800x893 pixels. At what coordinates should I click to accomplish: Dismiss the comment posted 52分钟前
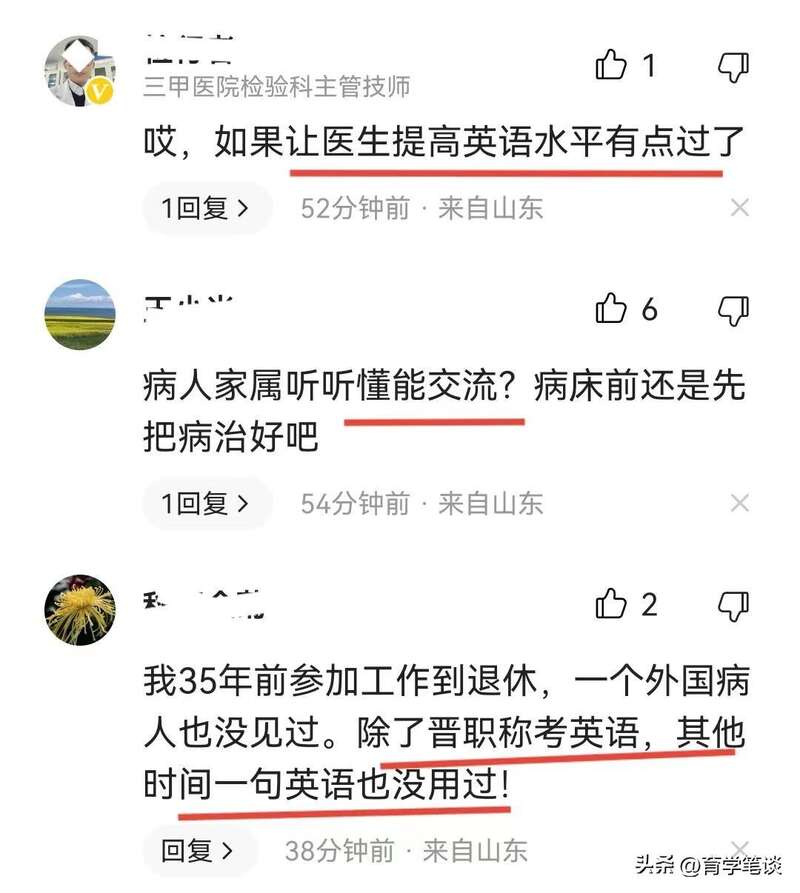pyautogui.click(x=739, y=208)
